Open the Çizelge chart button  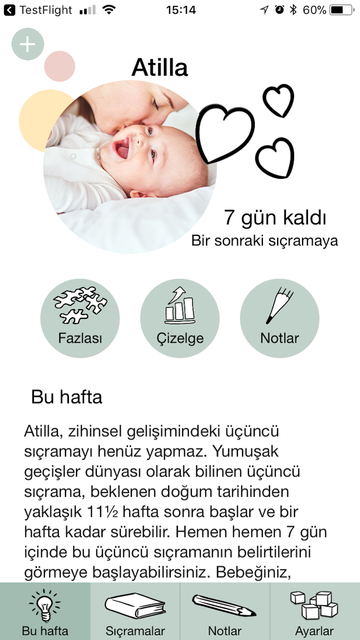point(180,318)
